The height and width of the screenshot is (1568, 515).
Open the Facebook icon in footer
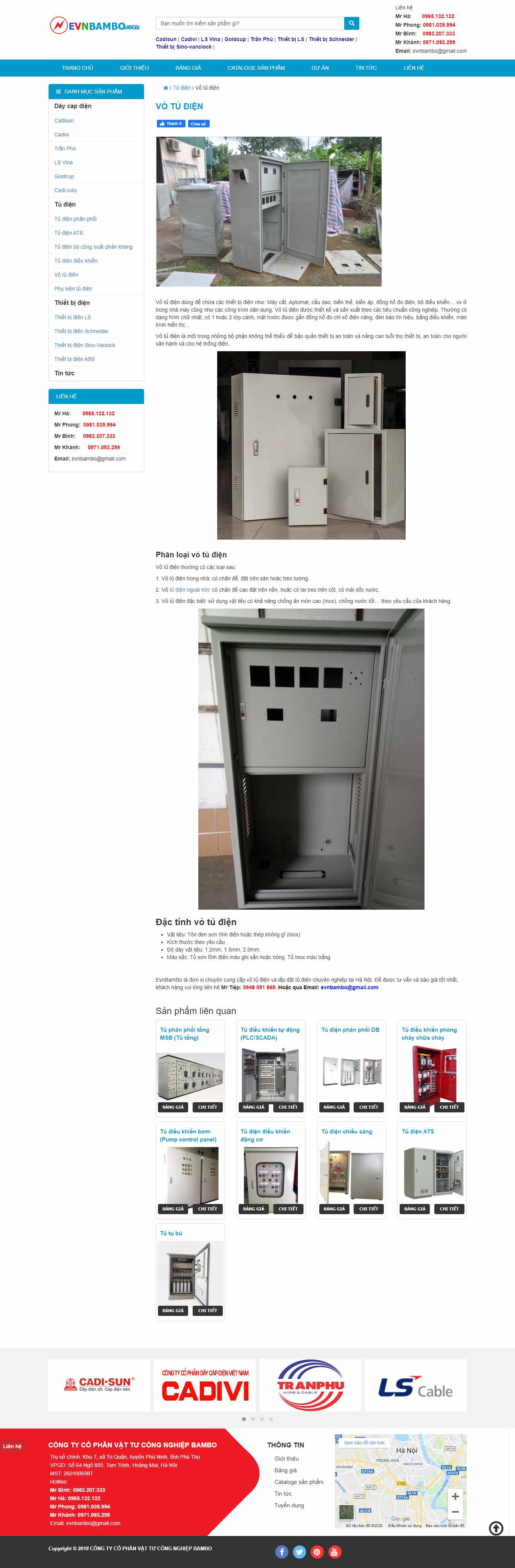(x=281, y=1551)
